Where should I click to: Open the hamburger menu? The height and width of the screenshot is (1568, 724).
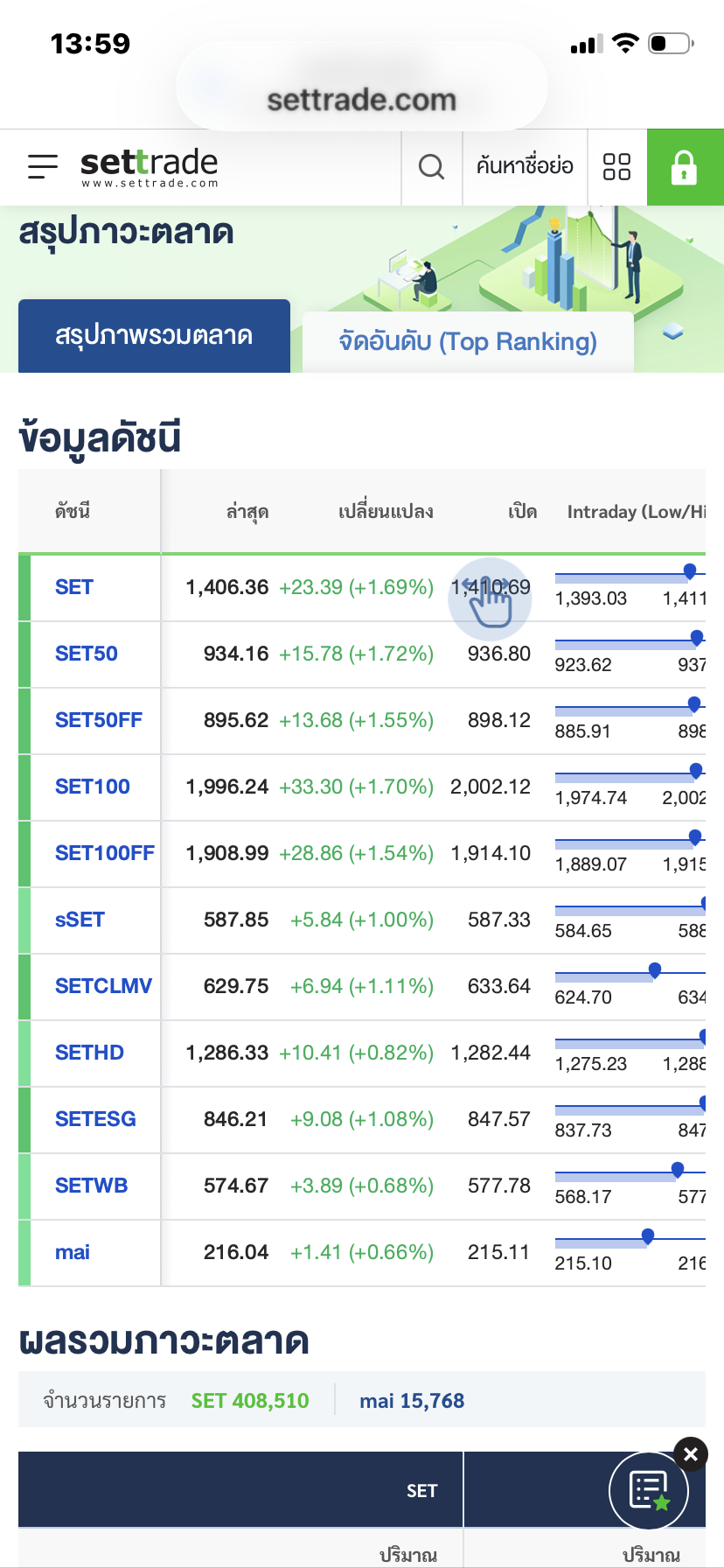[42, 166]
